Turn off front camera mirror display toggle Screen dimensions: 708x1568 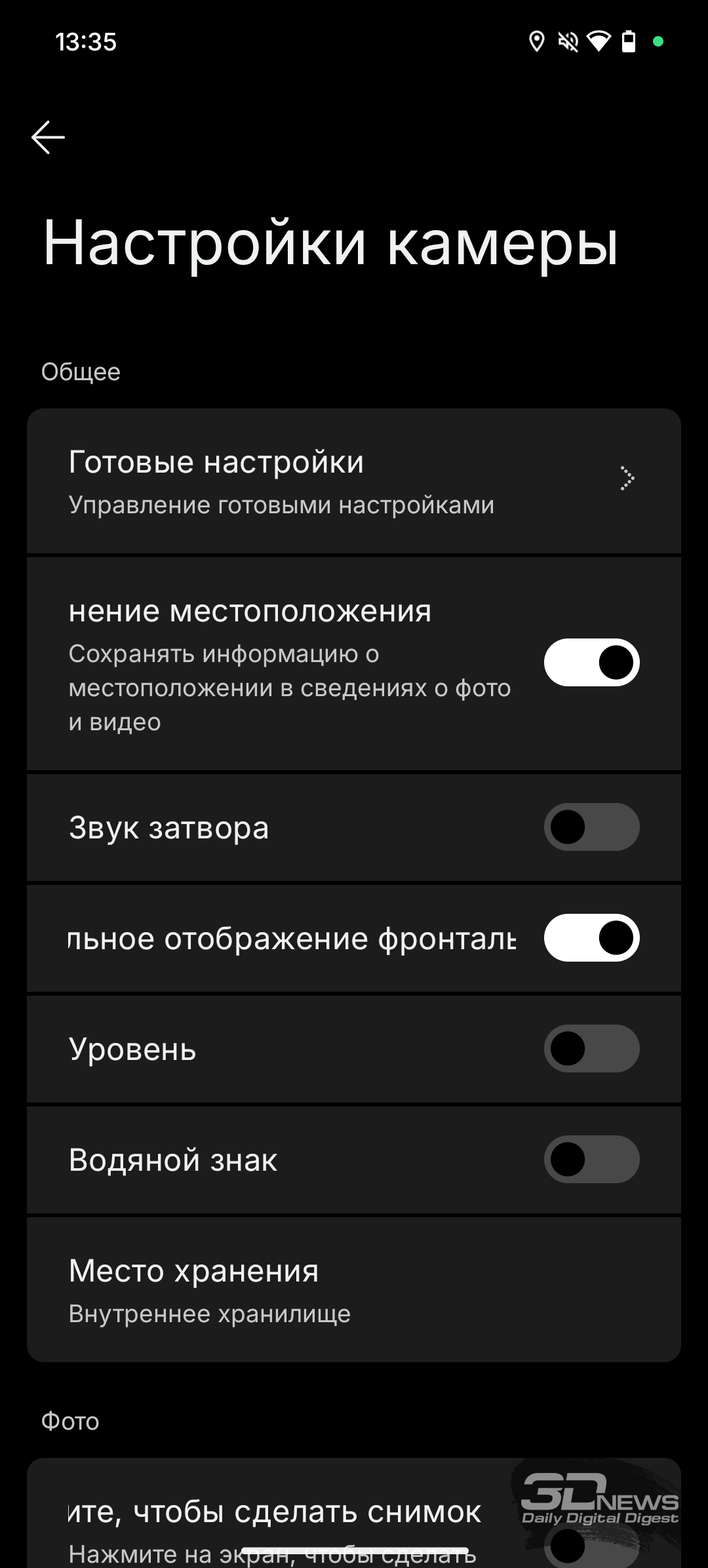(591, 938)
